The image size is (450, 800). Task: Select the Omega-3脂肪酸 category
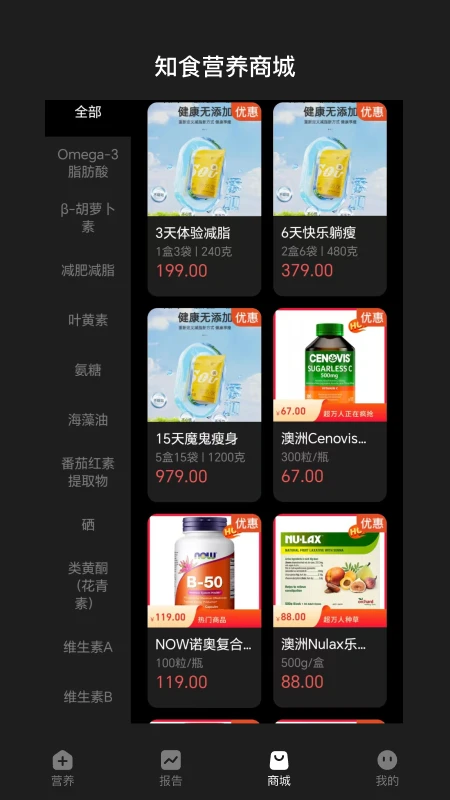pyautogui.click(x=88, y=163)
